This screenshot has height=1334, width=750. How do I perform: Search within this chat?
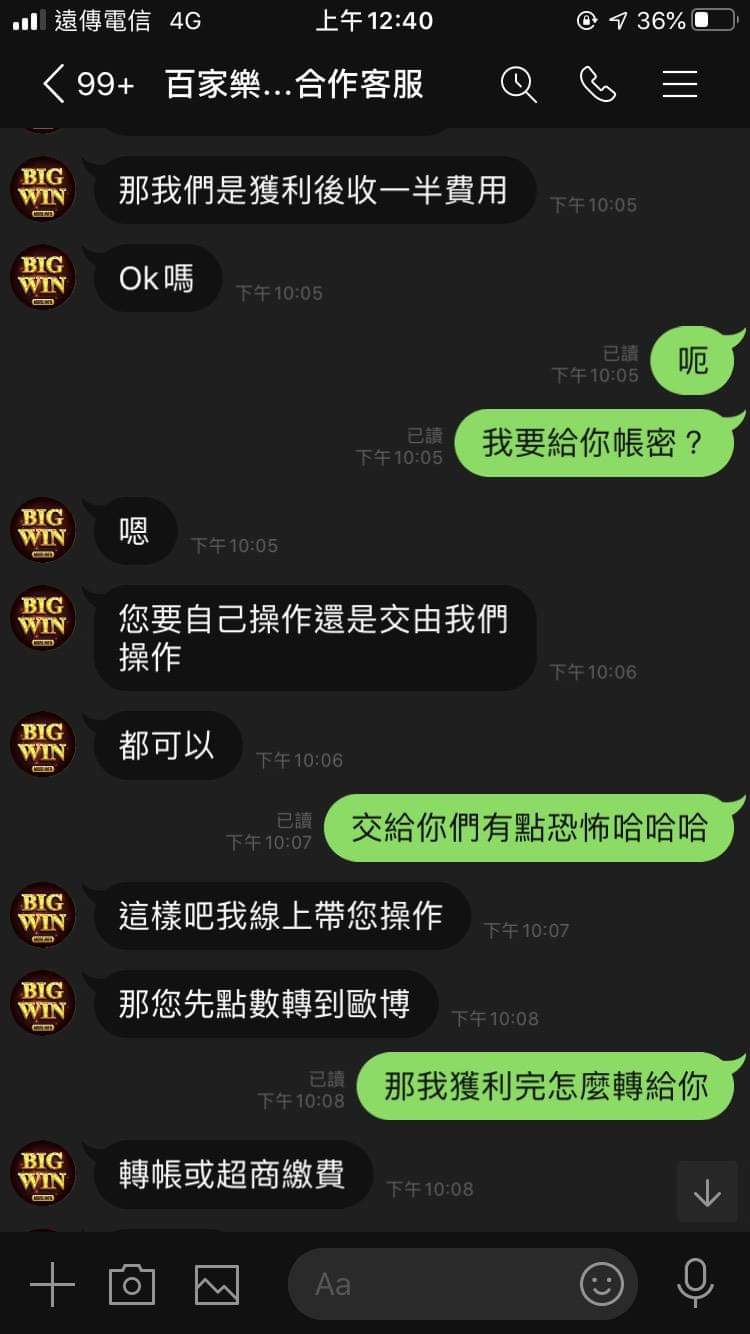point(518,84)
